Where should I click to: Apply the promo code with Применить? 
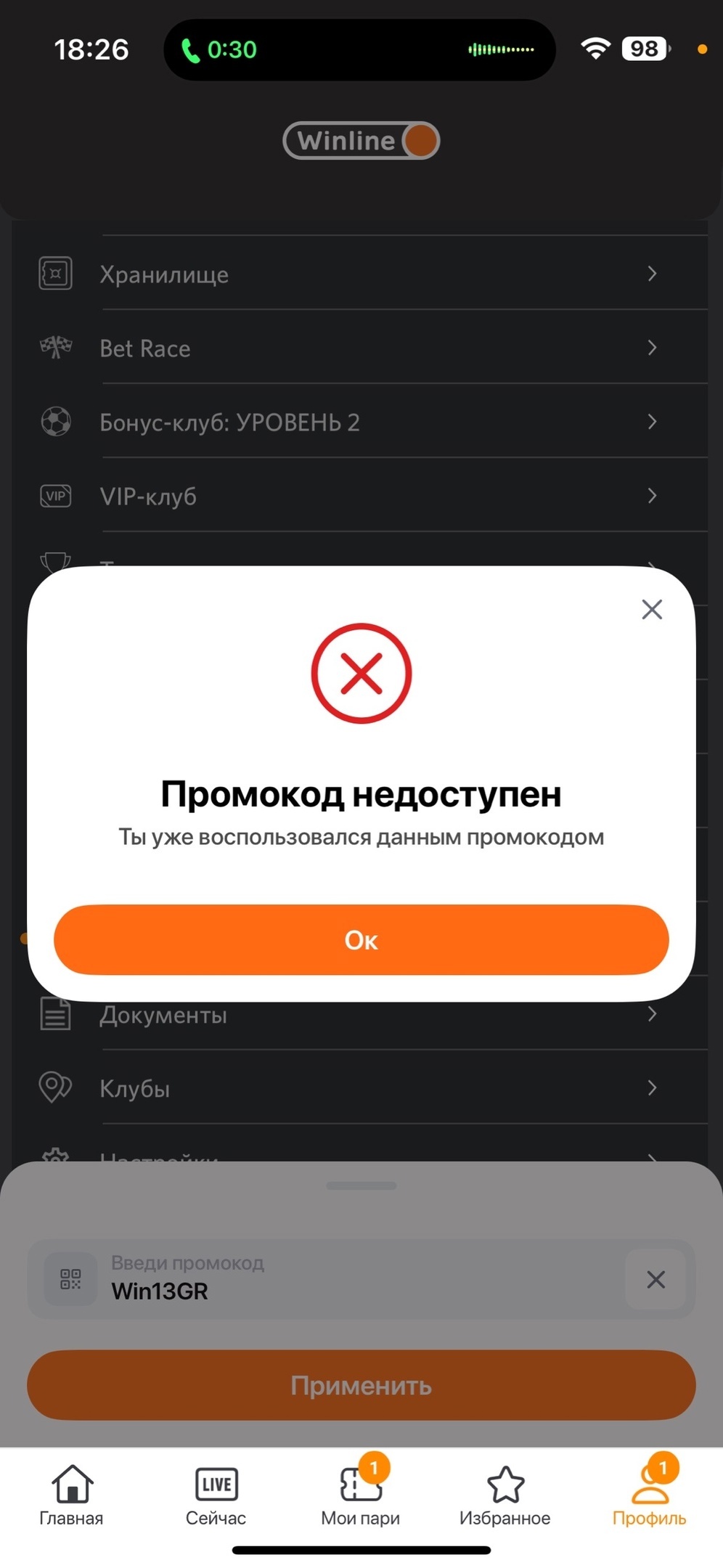[x=361, y=1385]
